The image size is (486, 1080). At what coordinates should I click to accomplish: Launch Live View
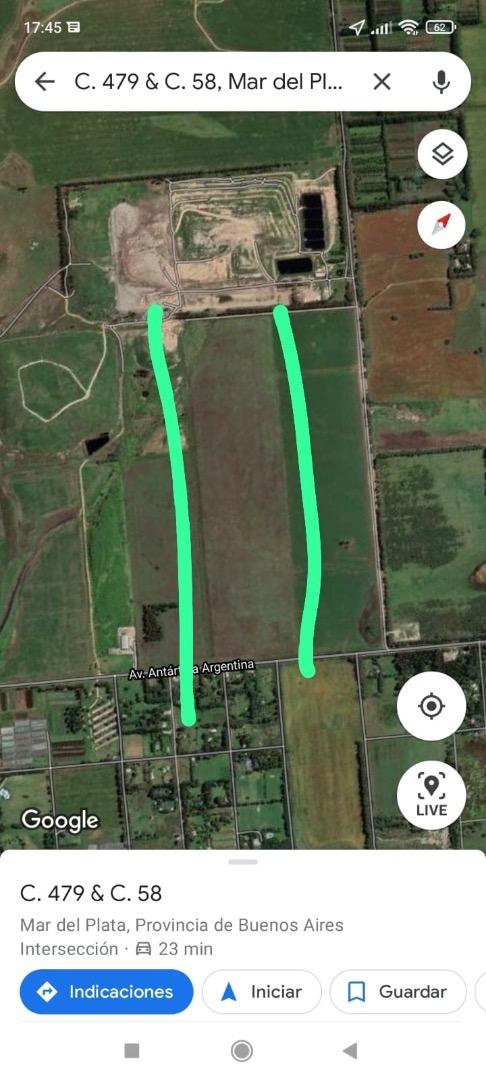[x=432, y=795]
